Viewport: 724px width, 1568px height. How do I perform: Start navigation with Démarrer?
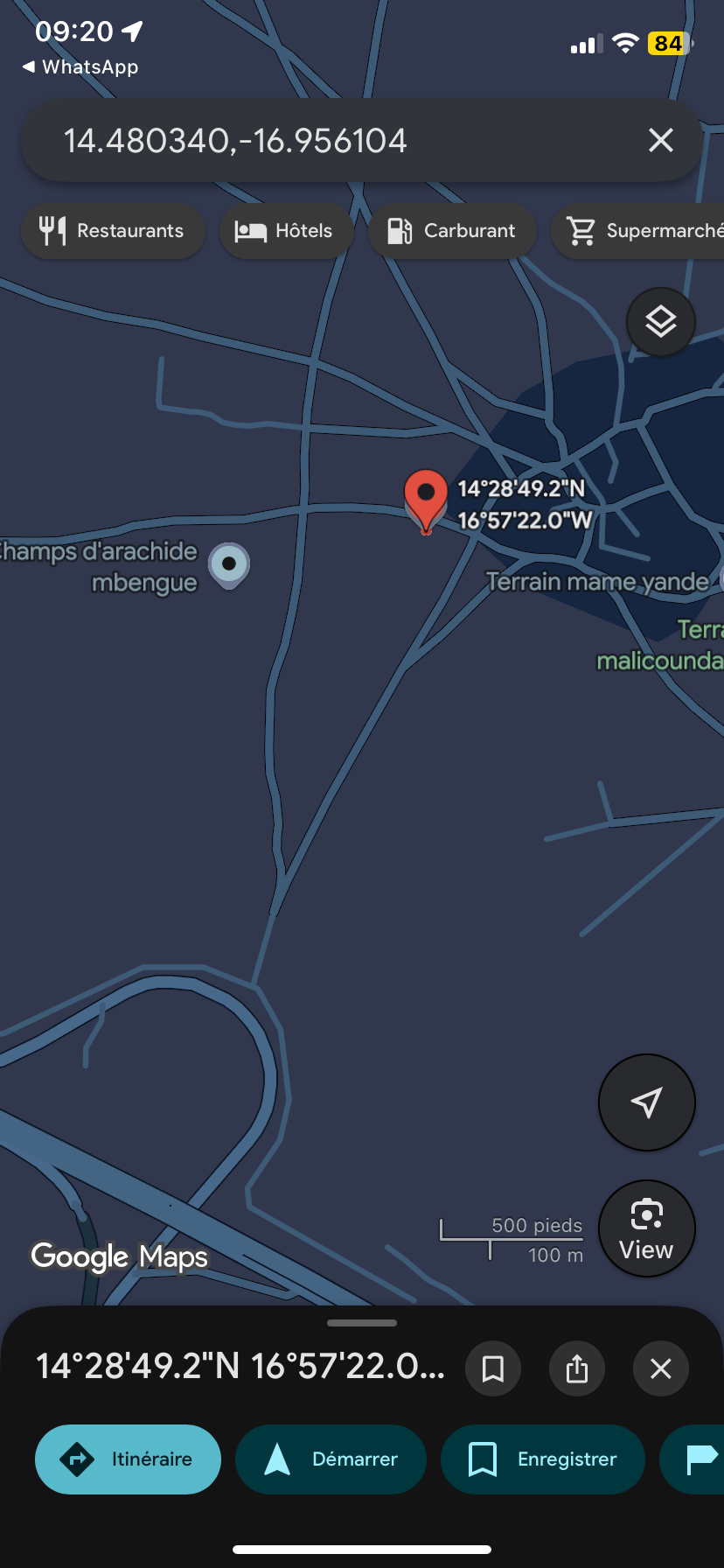point(331,1459)
